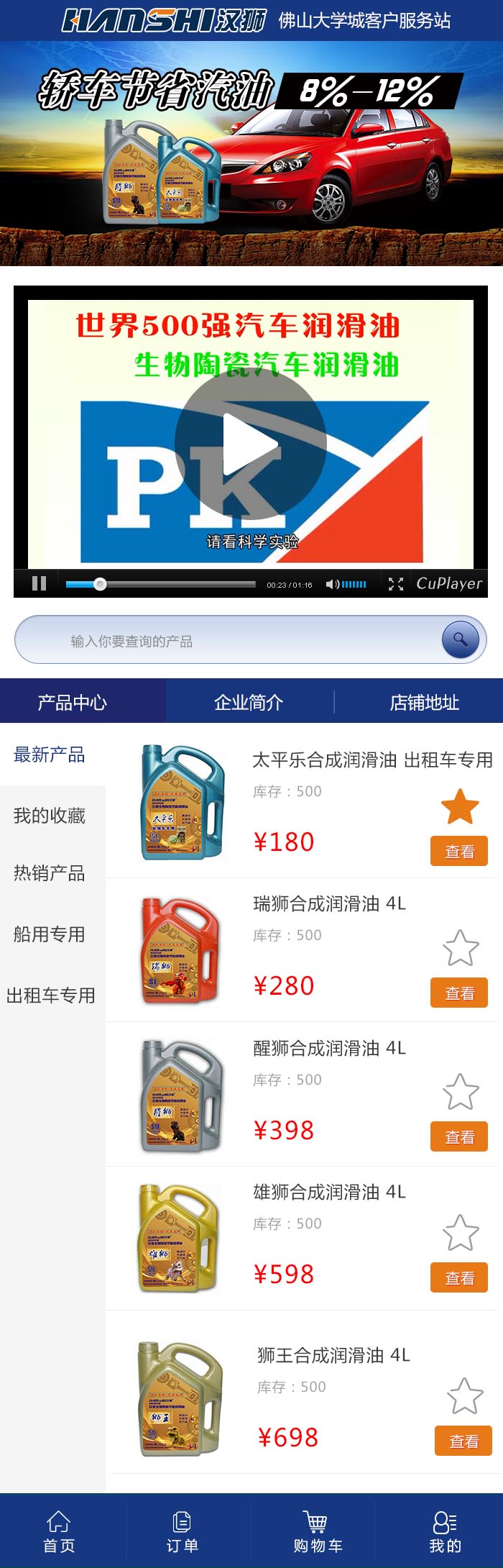Viewport: 503px width, 1568px height.
Task: Unfavorite 太平乐合成润滑油 with the orange star
Action: [x=460, y=806]
